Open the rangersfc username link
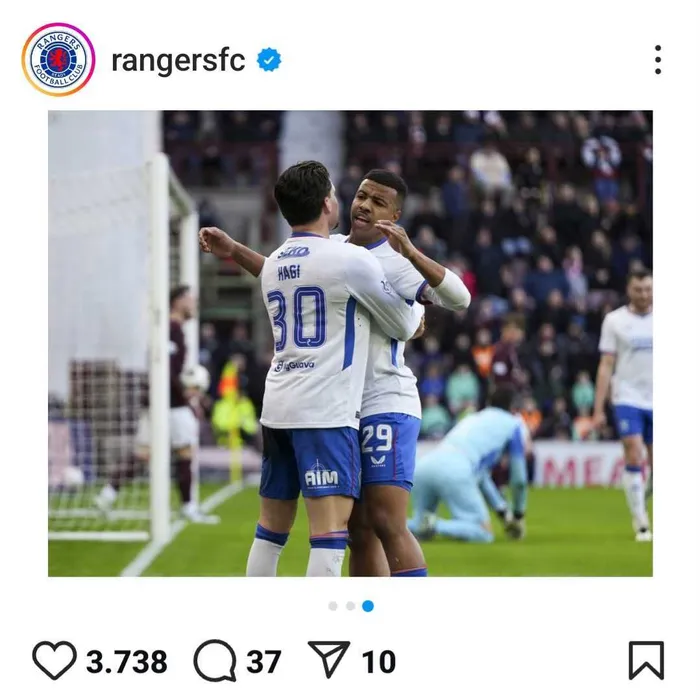The image size is (700, 700). pyautogui.click(x=178, y=60)
